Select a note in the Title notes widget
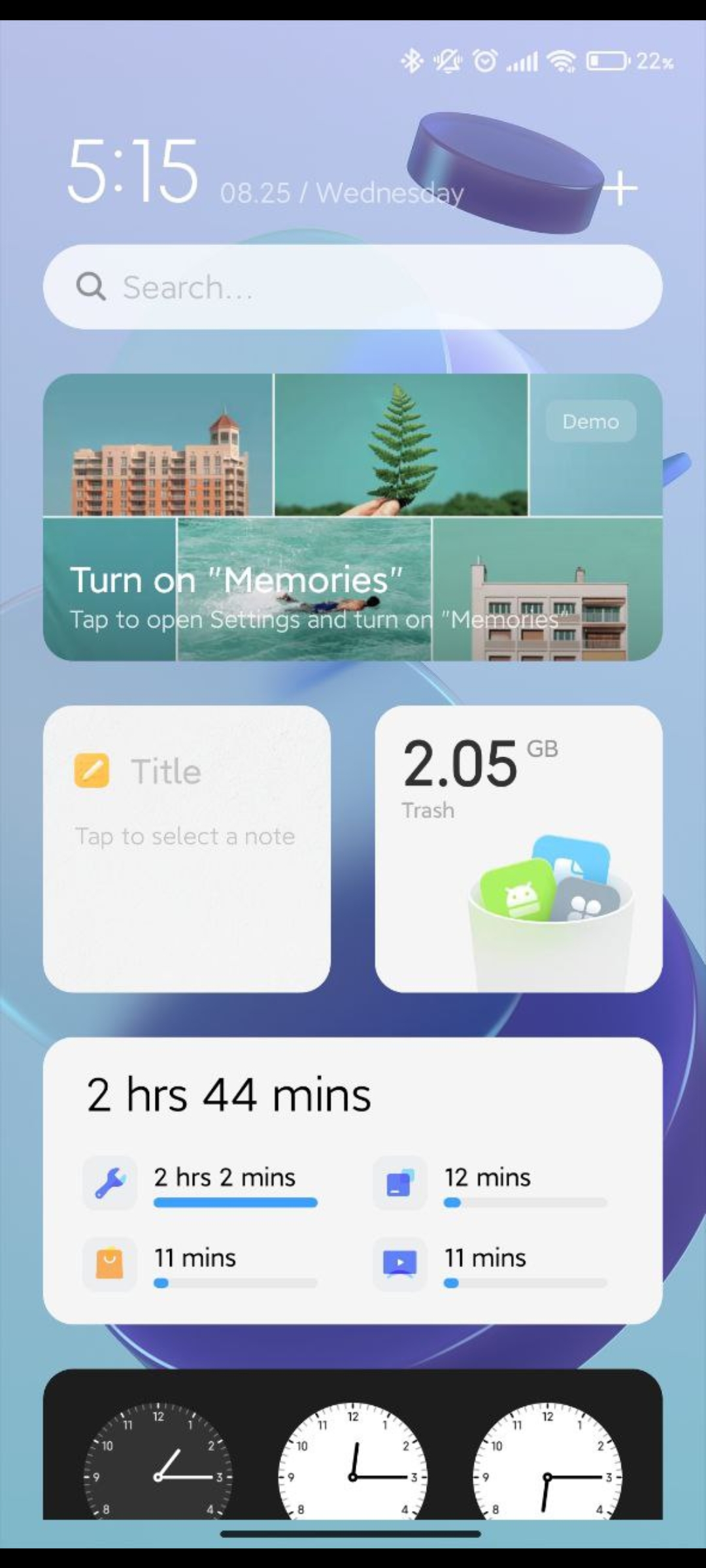 pos(186,849)
